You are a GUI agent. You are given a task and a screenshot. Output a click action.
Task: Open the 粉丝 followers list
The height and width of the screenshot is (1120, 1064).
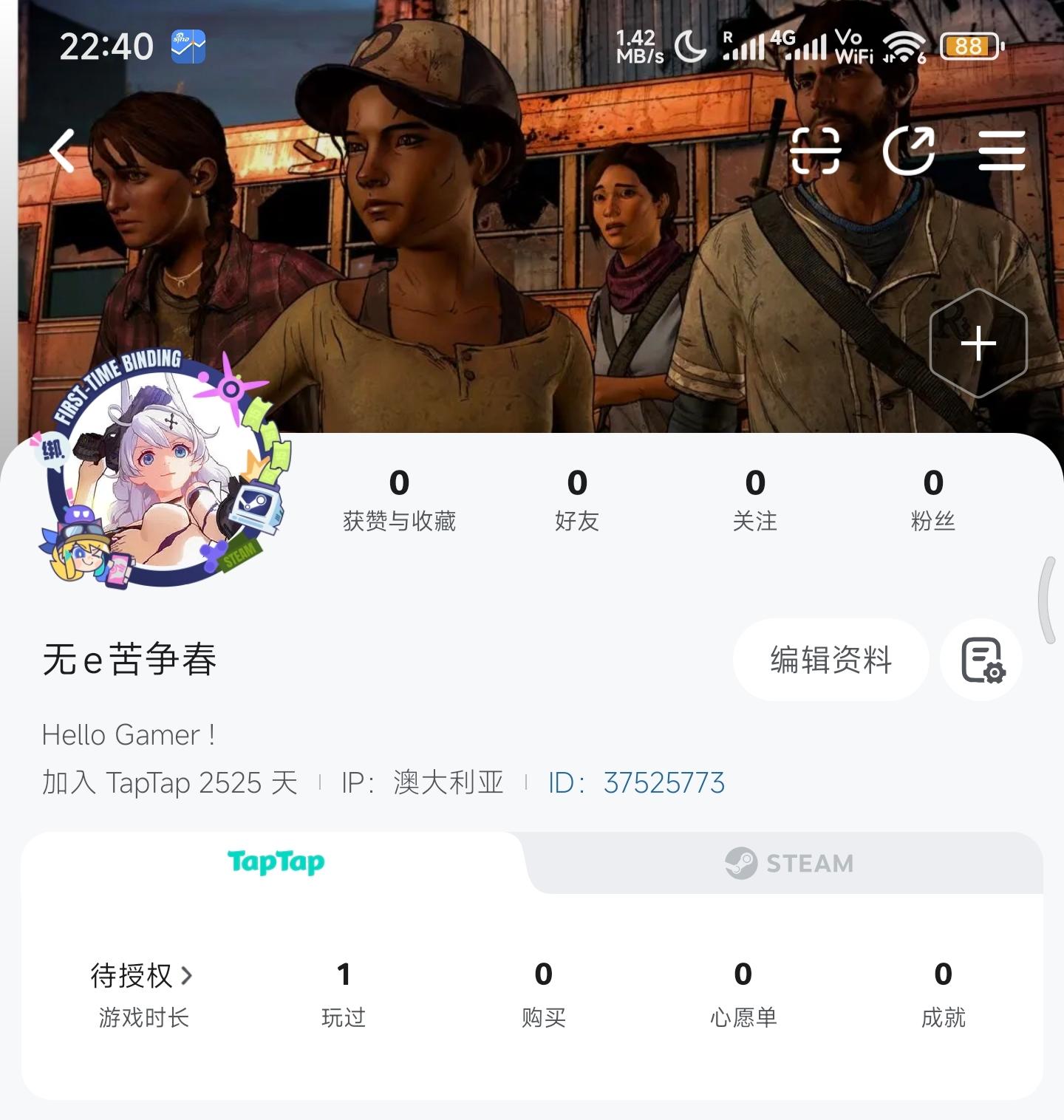click(x=932, y=499)
